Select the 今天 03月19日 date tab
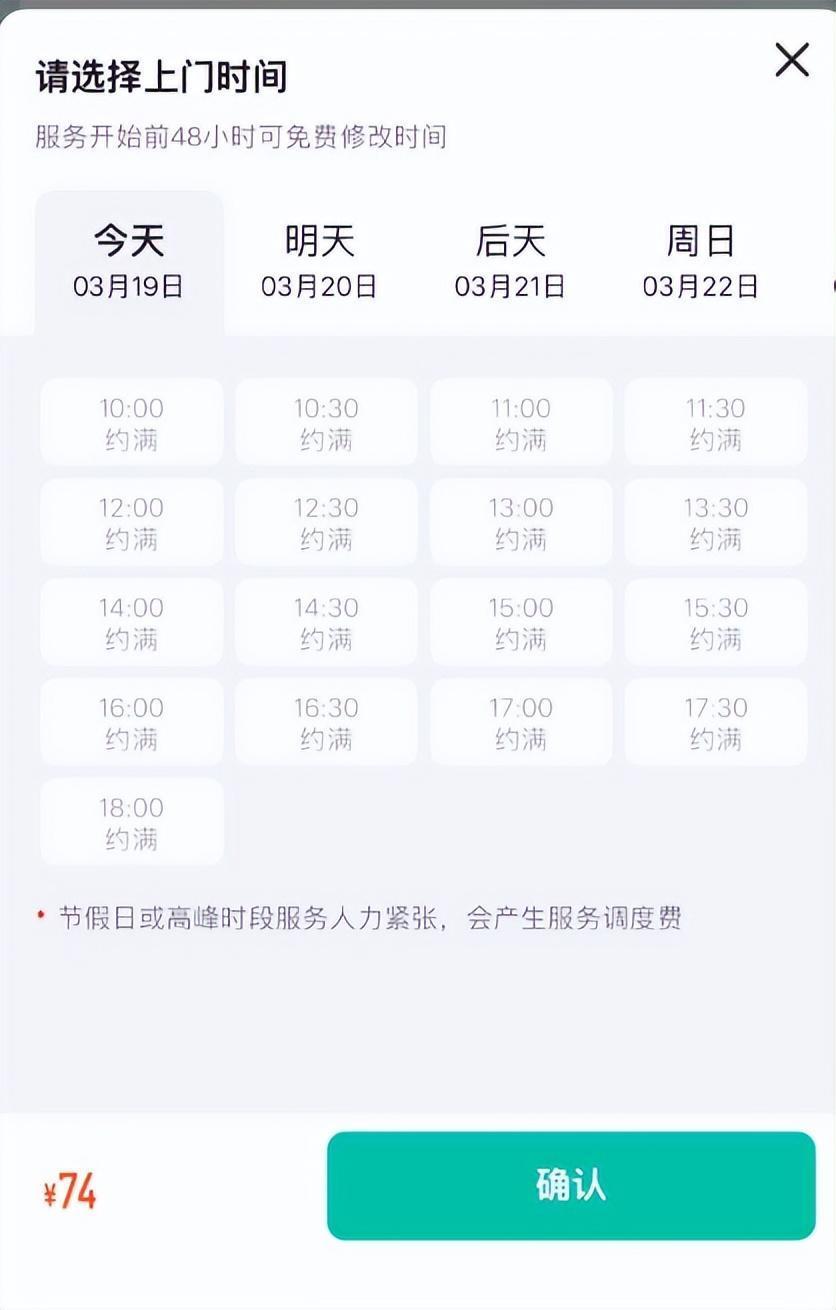The width and height of the screenshot is (836, 1310). (x=129, y=262)
